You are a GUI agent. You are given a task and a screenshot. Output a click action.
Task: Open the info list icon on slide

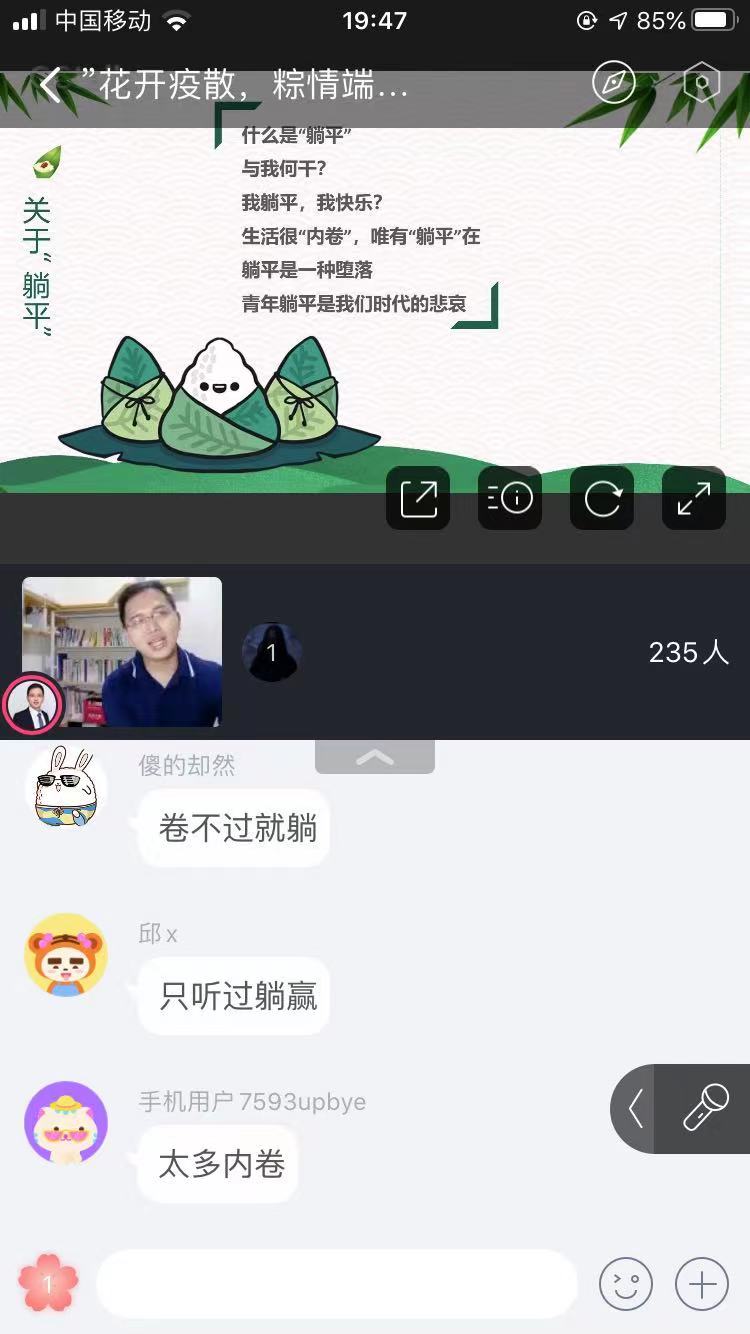(510, 498)
